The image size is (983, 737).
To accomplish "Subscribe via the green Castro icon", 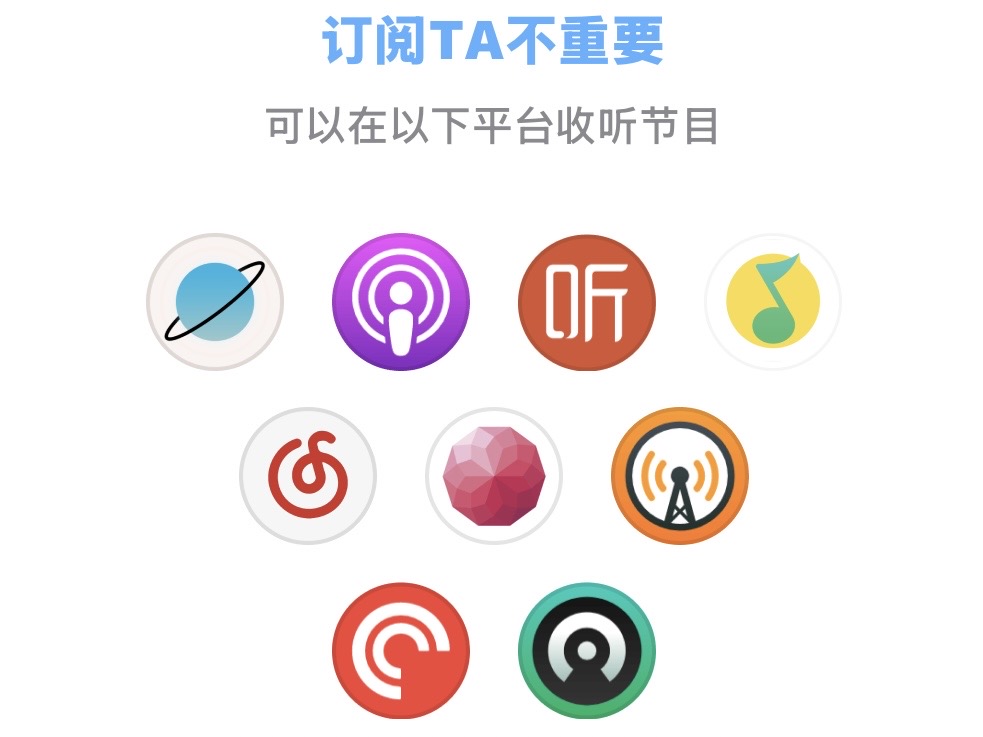I will coord(586,650).
